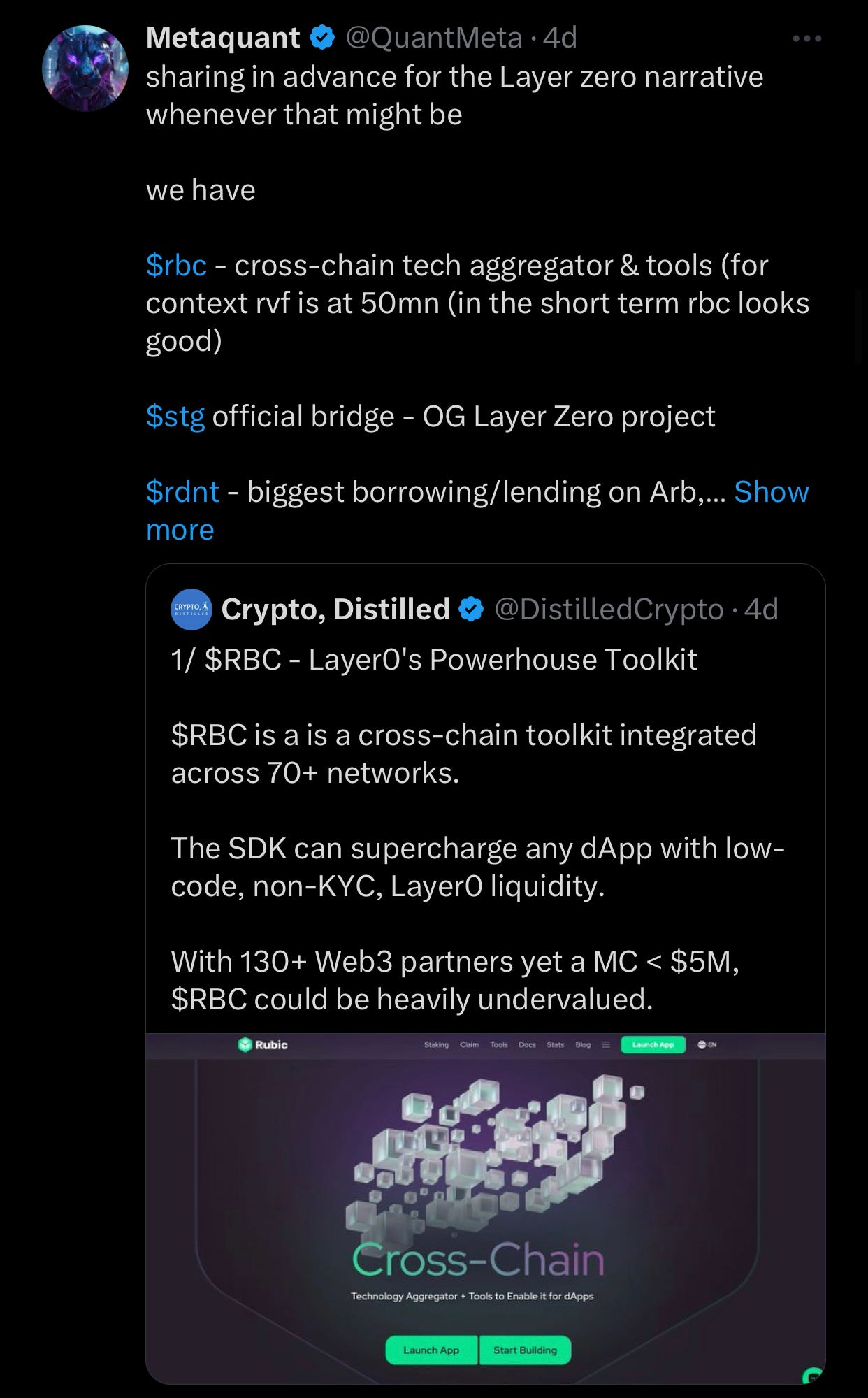
Task: Open the quoted Crypto, Distilled tweet
Action: 486,974
